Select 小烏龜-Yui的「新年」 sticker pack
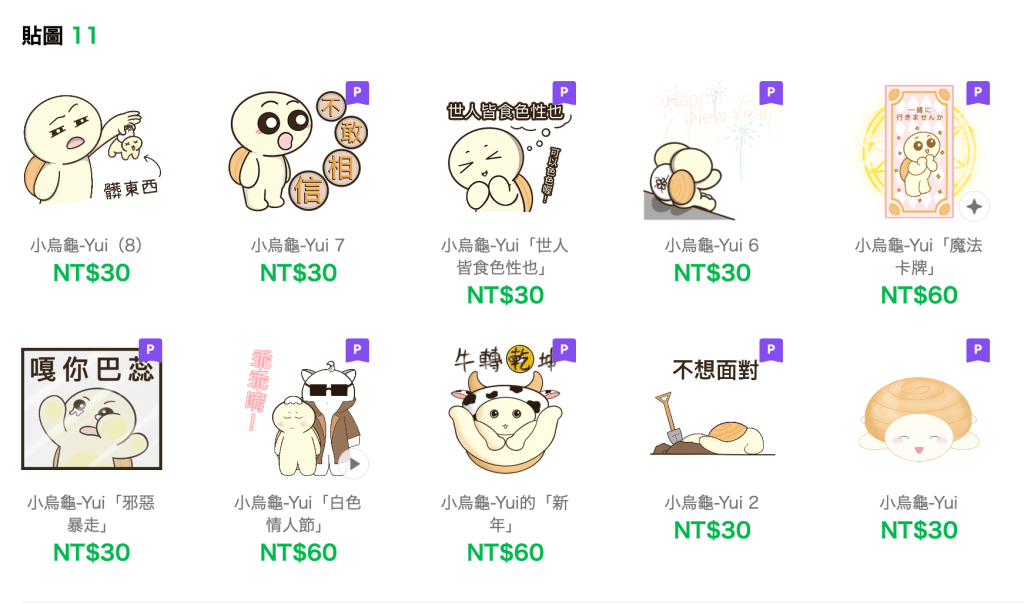The height and width of the screenshot is (604, 1024). click(505, 408)
